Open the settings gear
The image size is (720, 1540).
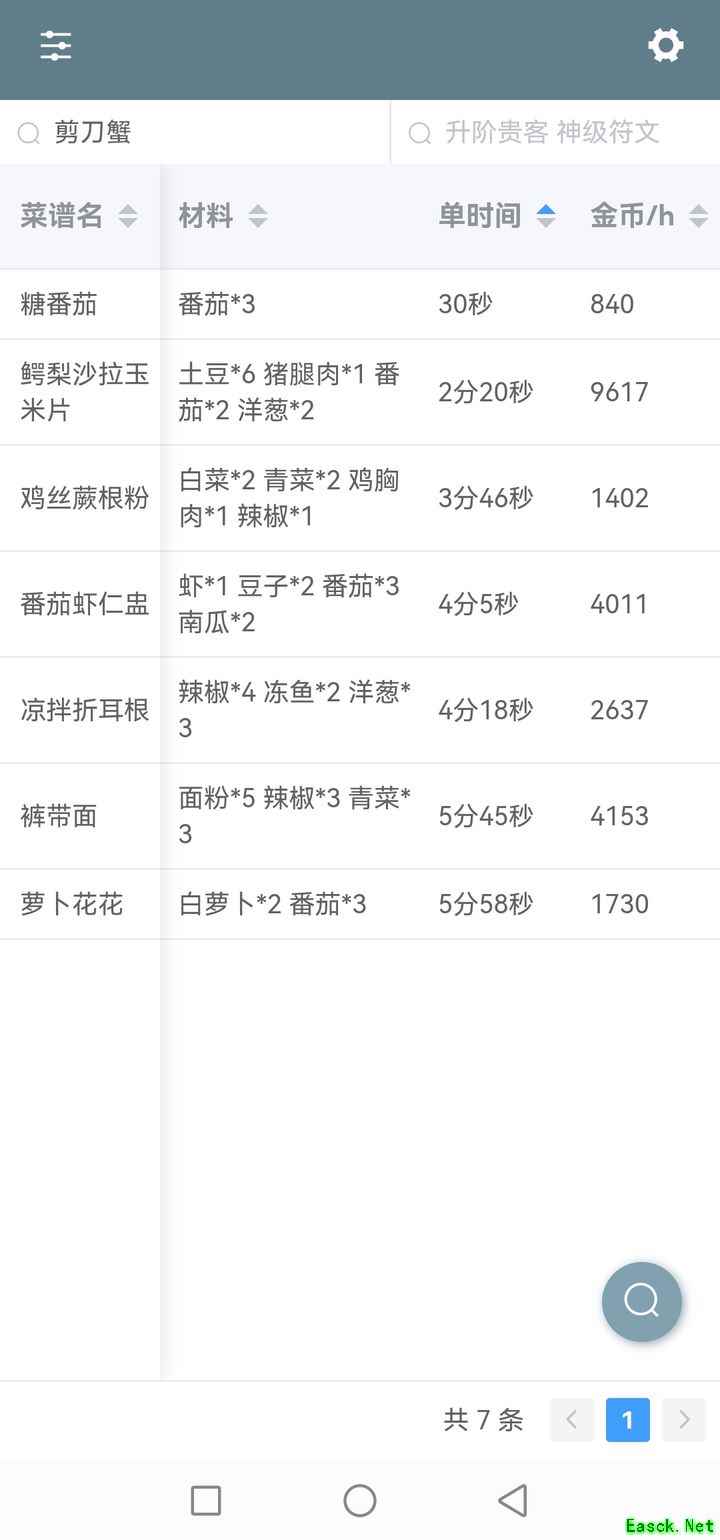pos(665,45)
